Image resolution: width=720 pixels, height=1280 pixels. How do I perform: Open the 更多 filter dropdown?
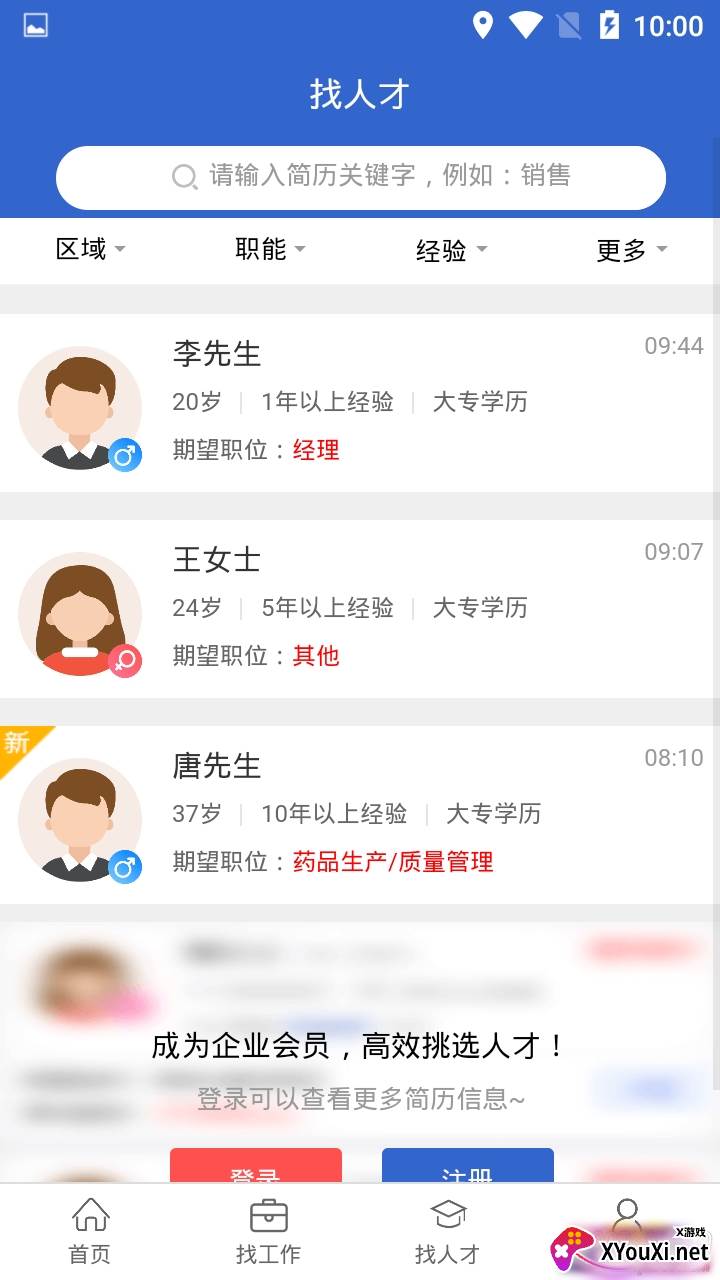tap(631, 251)
